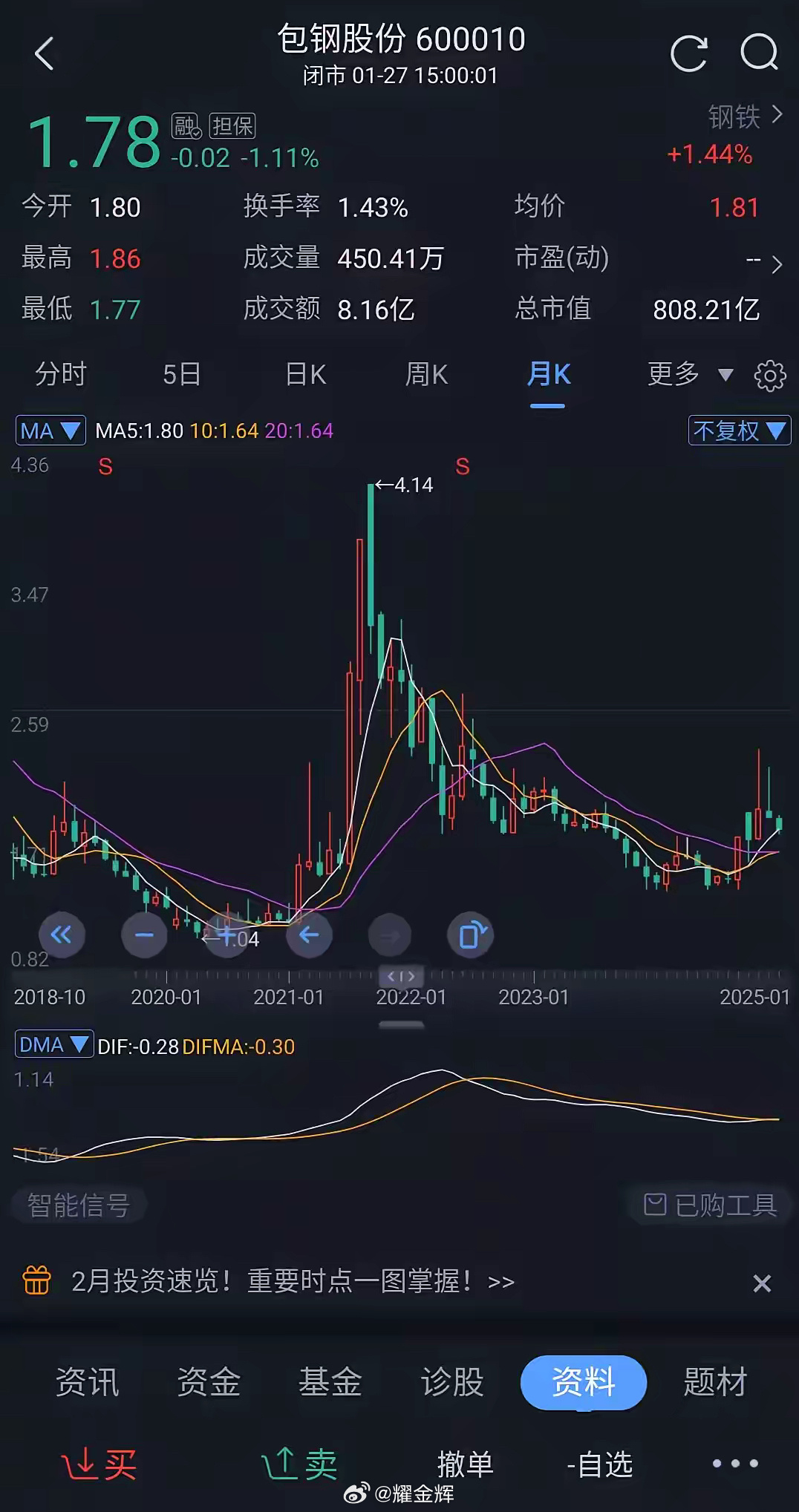This screenshot has width=799, height=1512.
Task: Expand the 更多 chart period dropdown
Action: tap(690, 374)
